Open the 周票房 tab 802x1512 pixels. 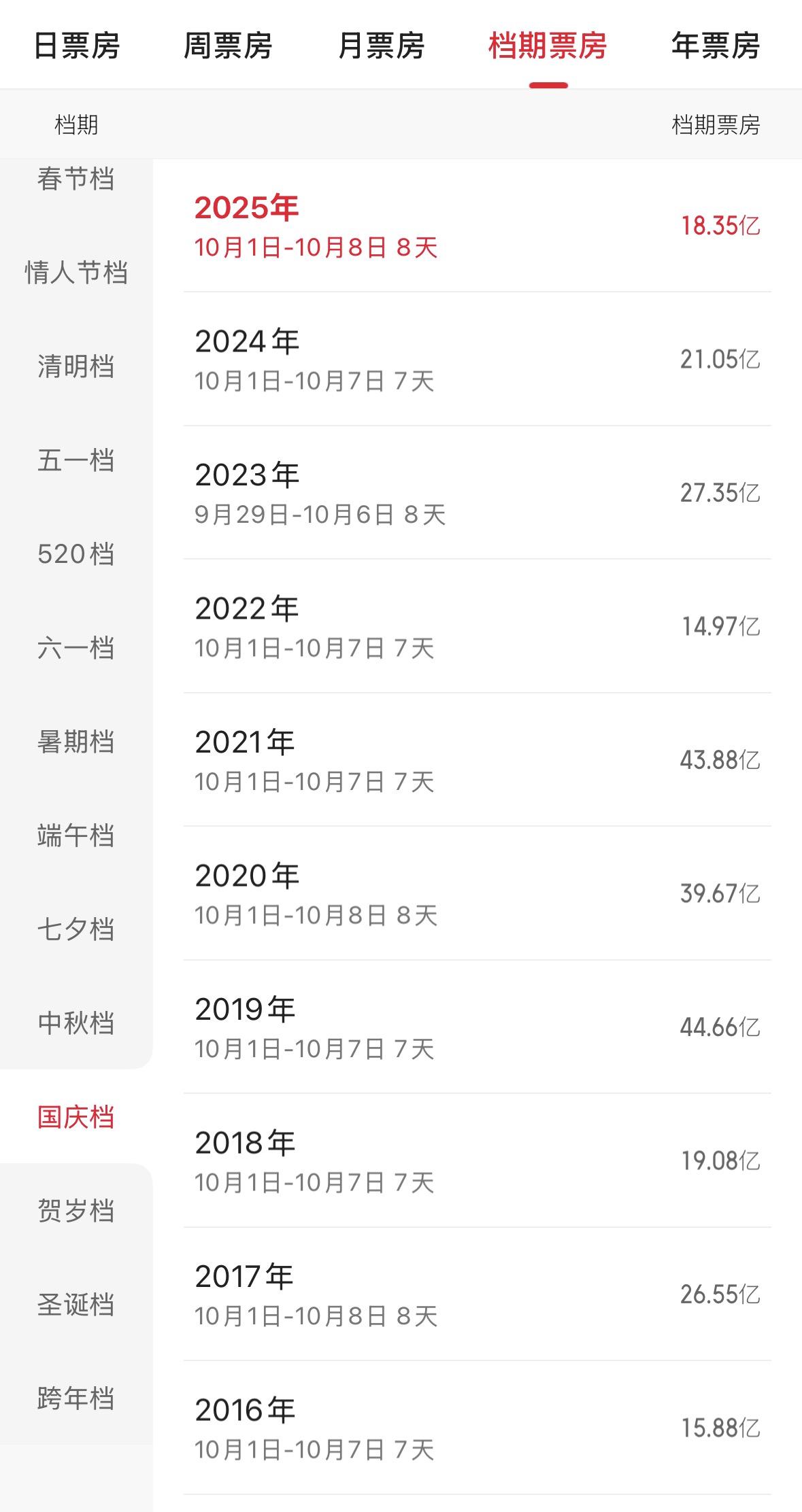click(228, 46)
